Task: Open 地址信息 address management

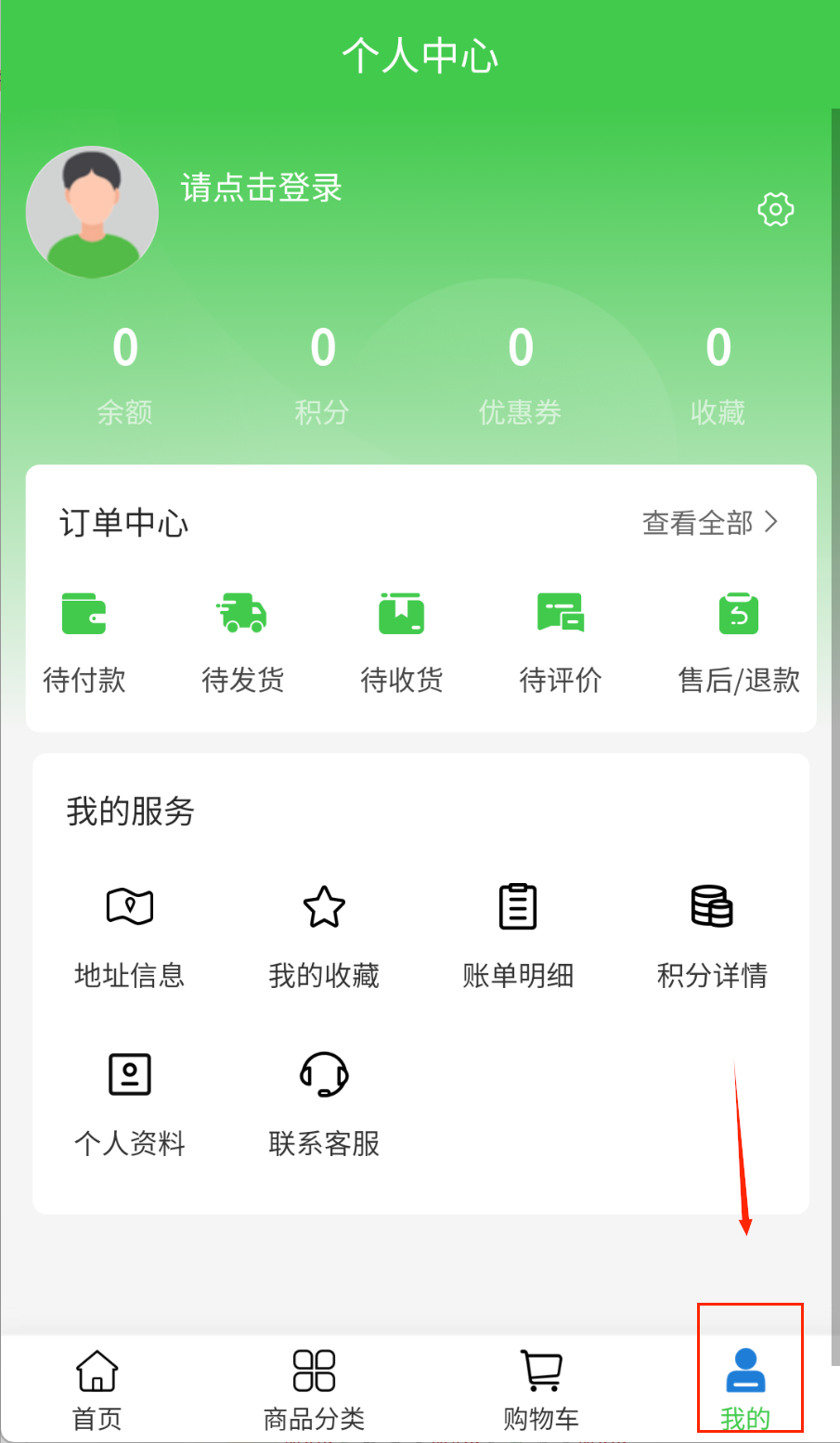Action: tap(130, 935)
